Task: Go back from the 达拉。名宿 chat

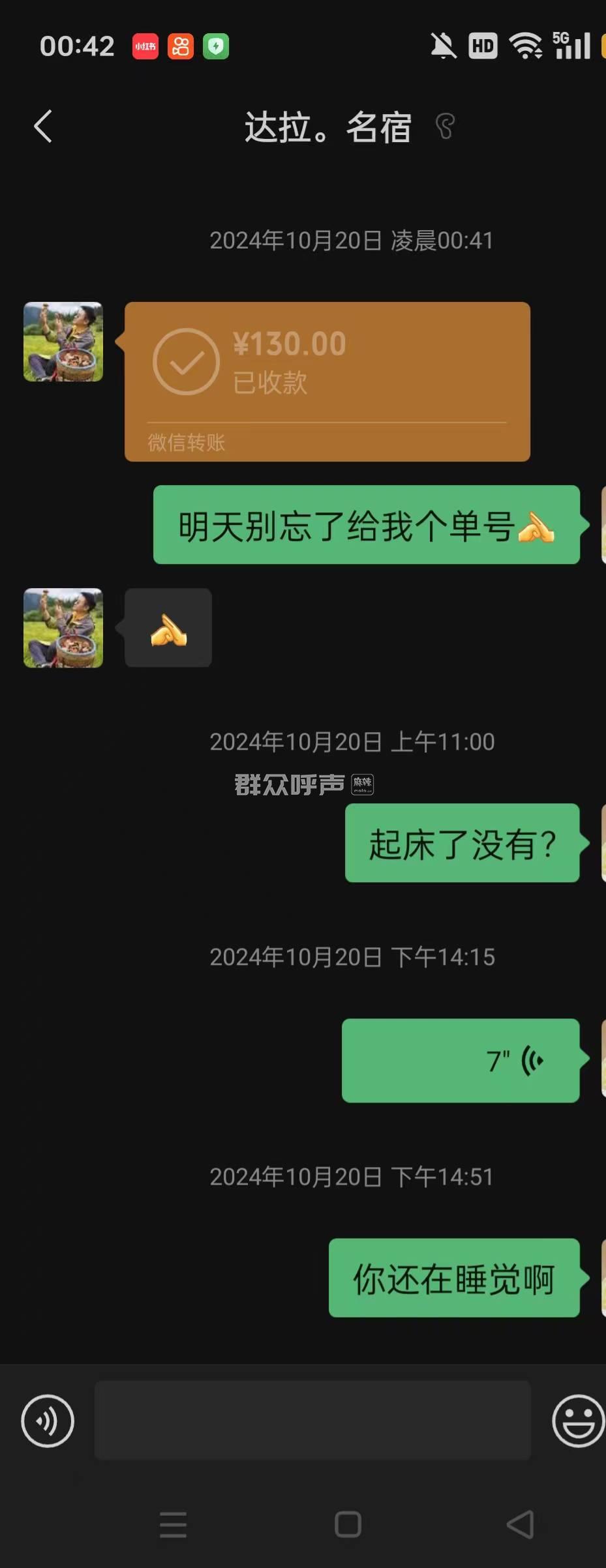Action: coord(43,126)
